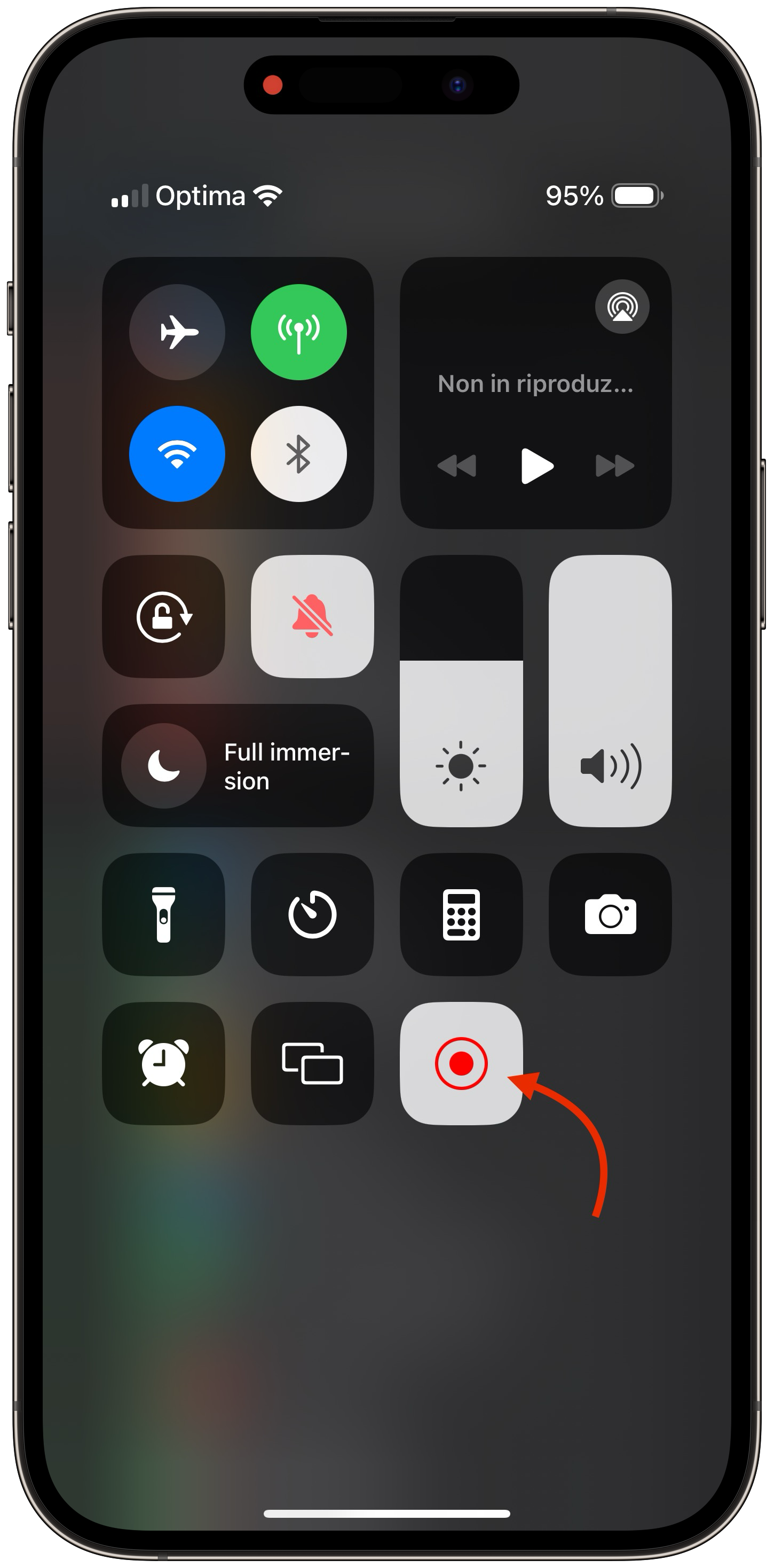Toggle the Bluetooth button
Image resolution: width=774 pixels, height=1568 pixels.
[299, 454]
